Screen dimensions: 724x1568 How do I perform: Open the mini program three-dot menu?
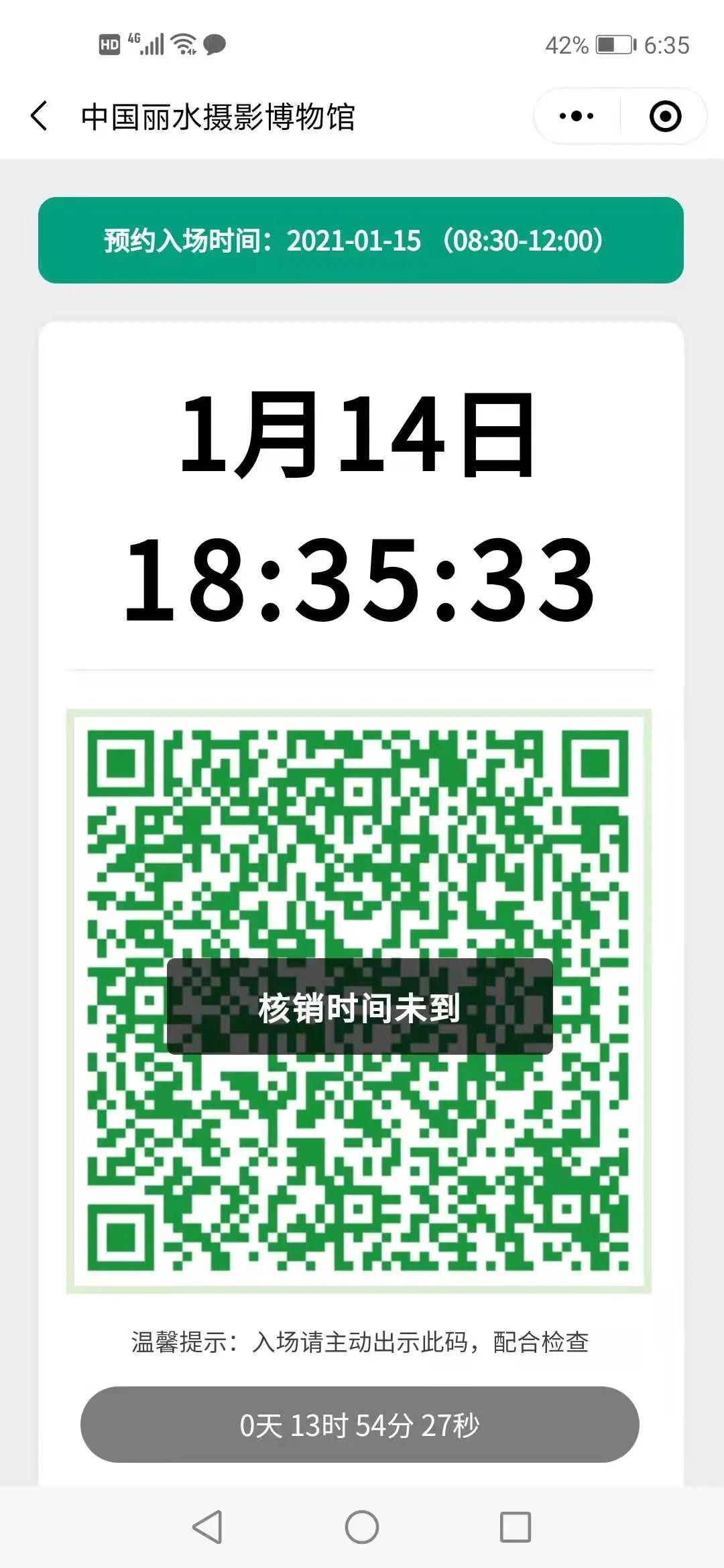pos(577,117)
